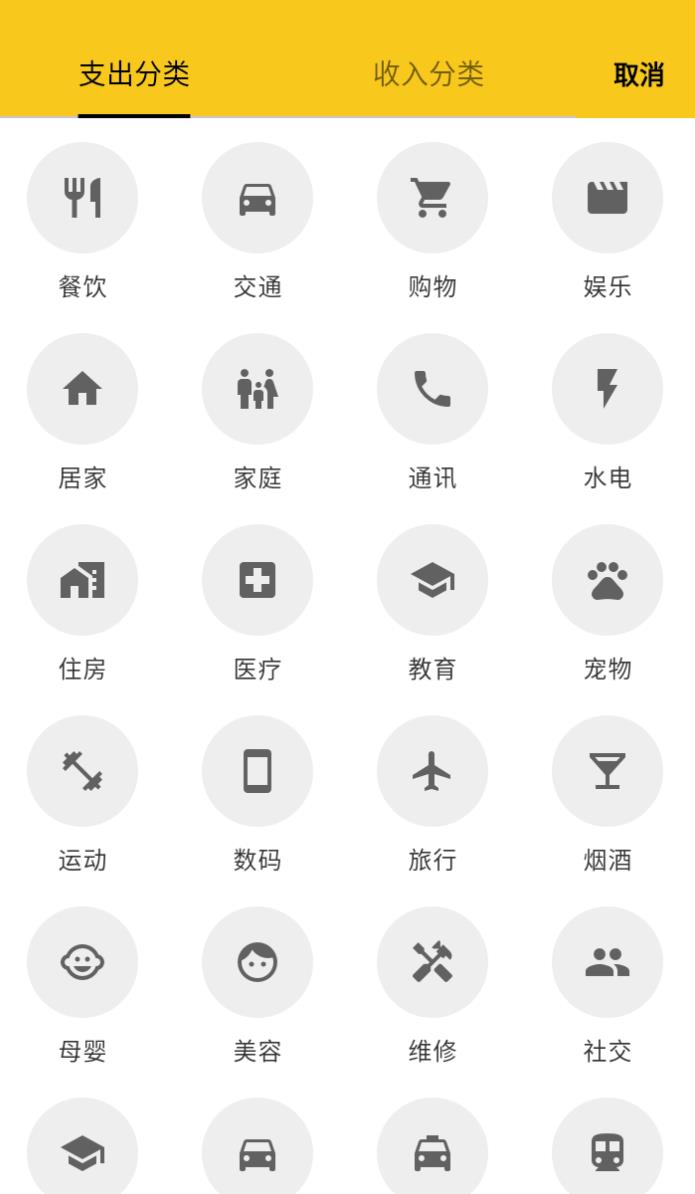Pick the 住房 category
This screenshot has height=1194, width=695.
pyautogui.click(x=82, y=580)
